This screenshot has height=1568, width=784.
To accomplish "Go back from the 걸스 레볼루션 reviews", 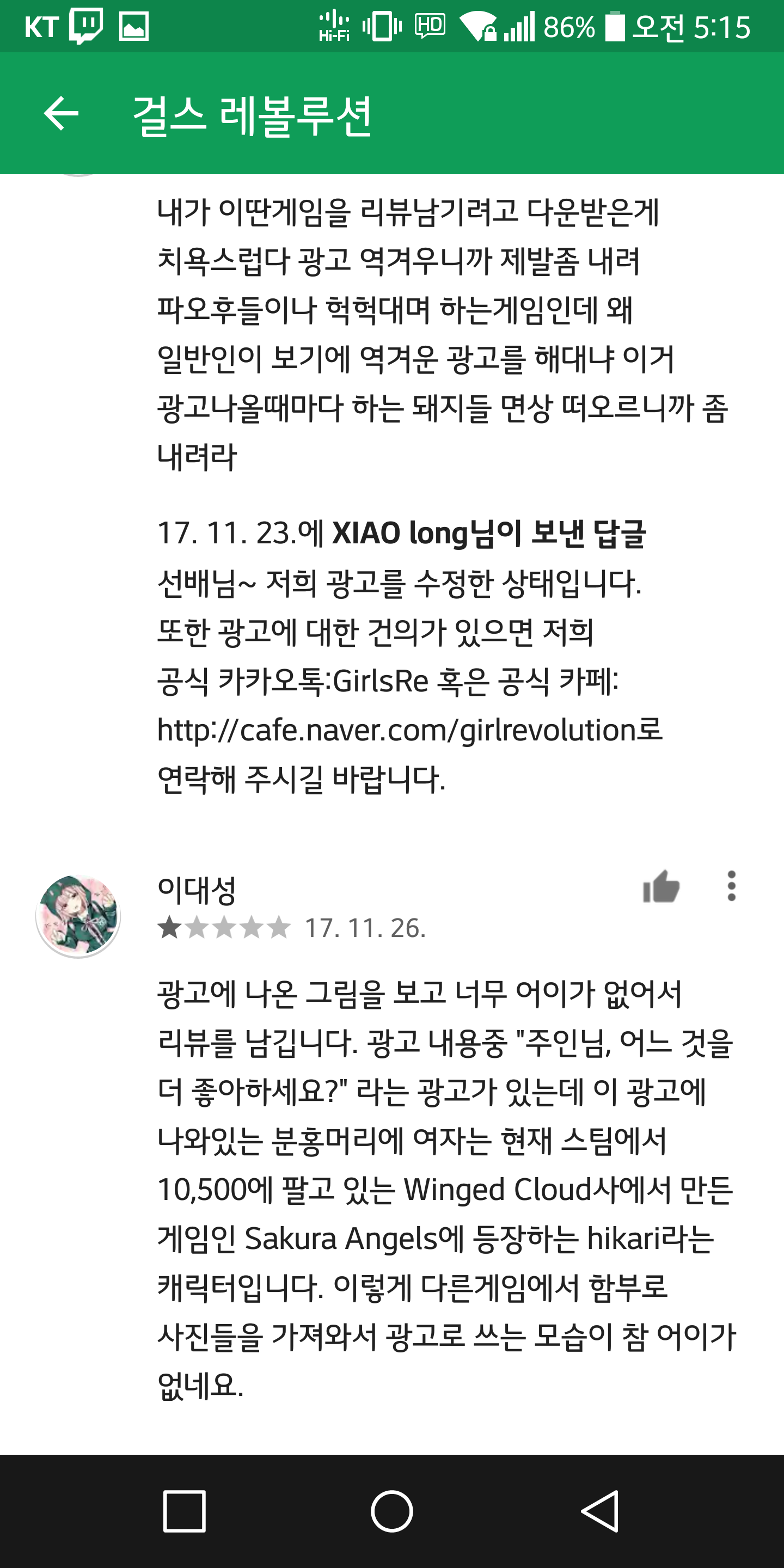I will tap(62, 113).
